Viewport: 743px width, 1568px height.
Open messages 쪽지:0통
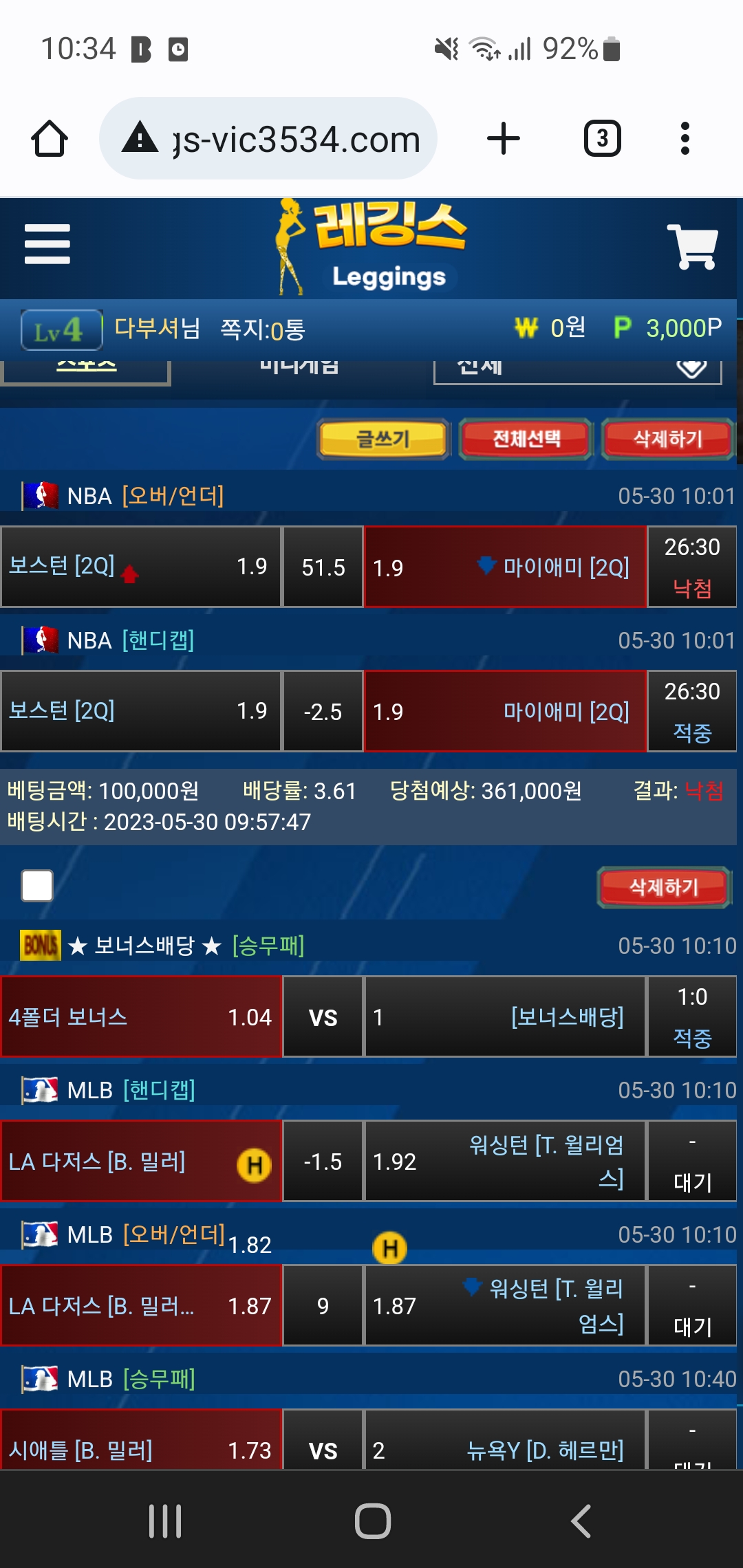(263, 330)
